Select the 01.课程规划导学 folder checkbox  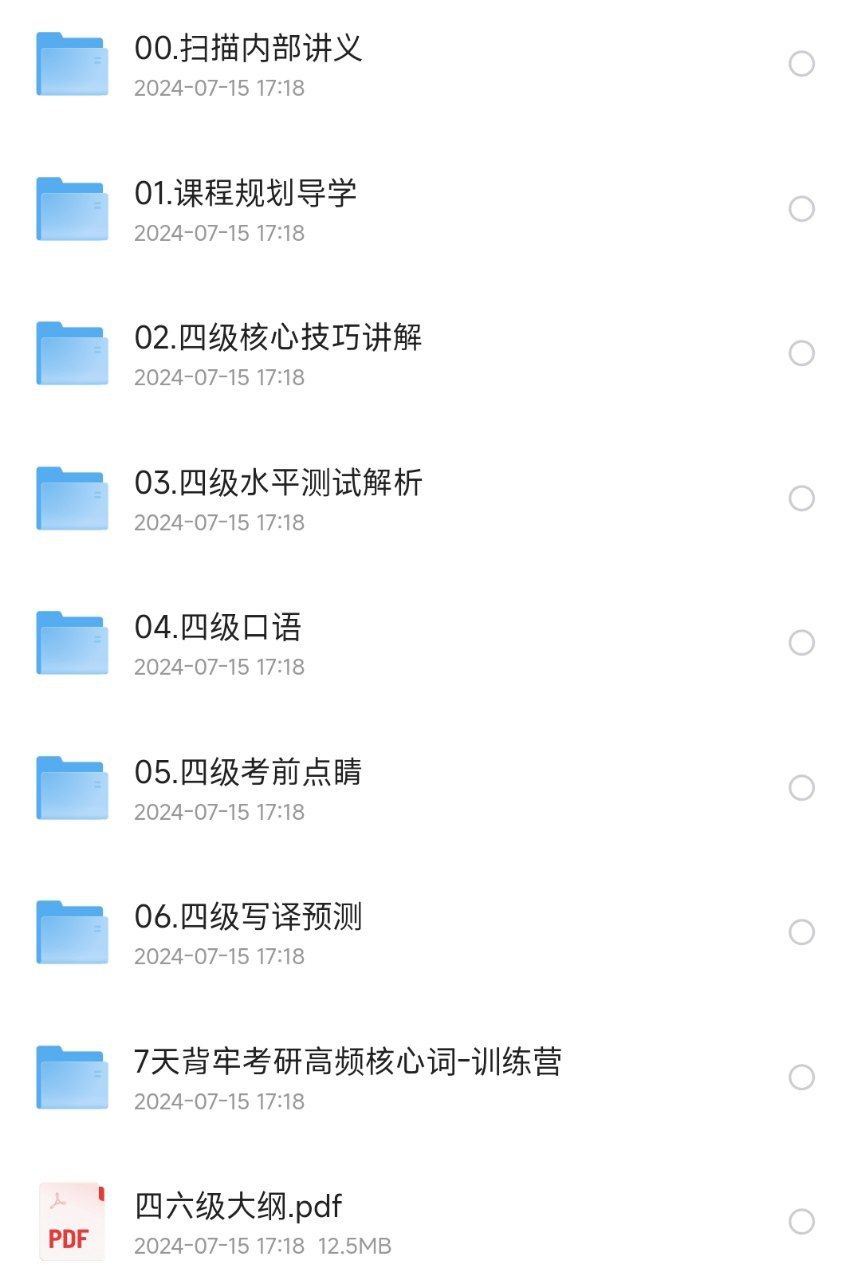(802, 209)
